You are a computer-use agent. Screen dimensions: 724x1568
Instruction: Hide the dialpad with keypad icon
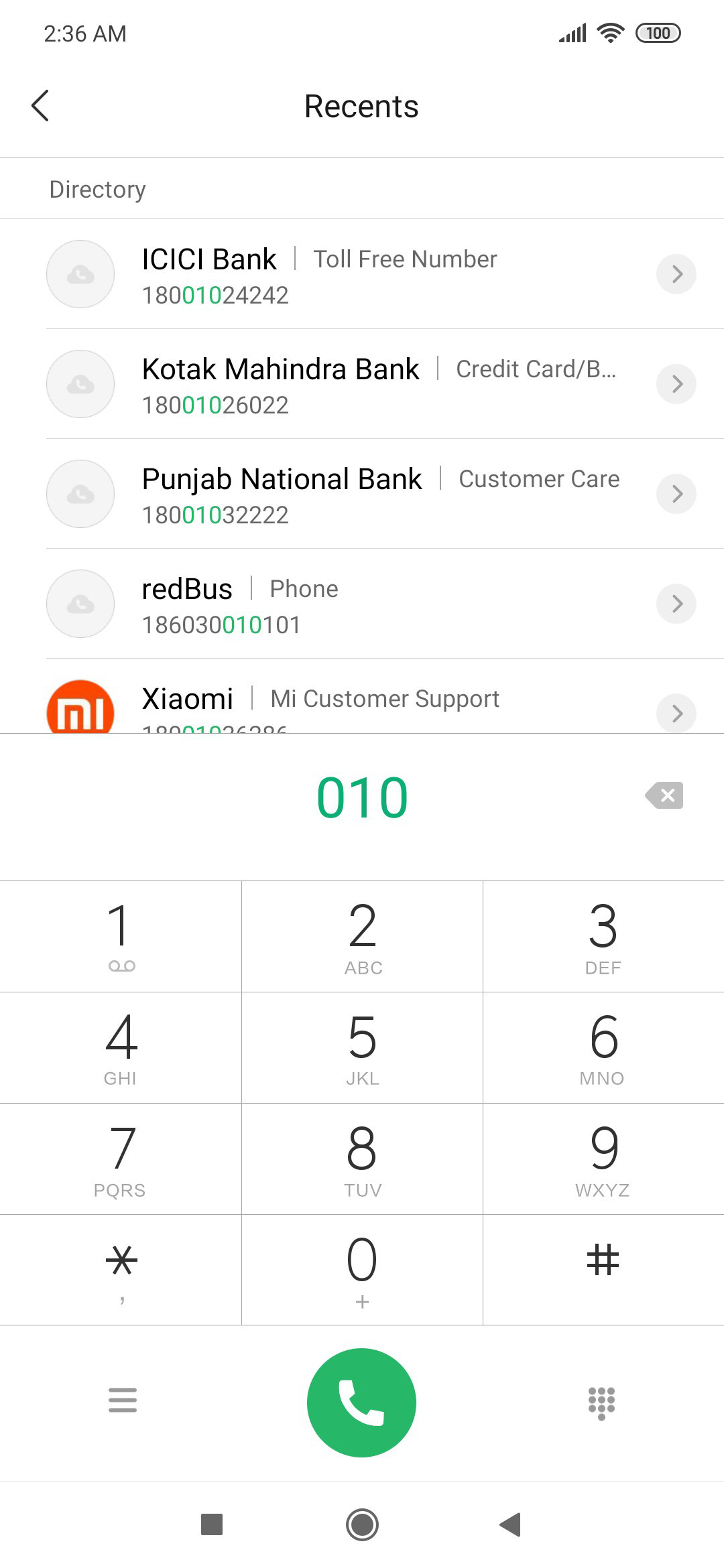tap(601, 1402)
